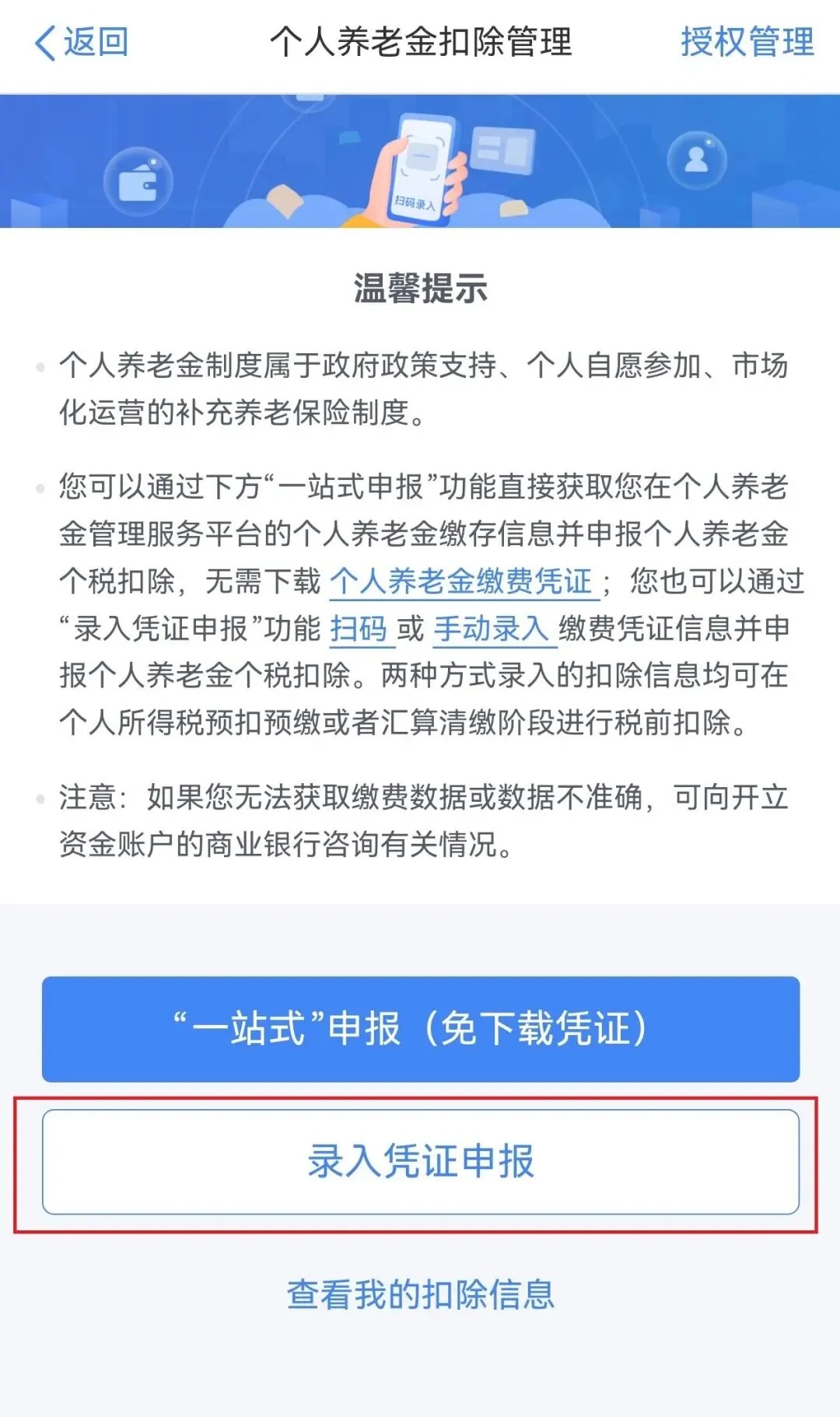
Task: View 查看我的扣除信息
Action: [421, 1295]
